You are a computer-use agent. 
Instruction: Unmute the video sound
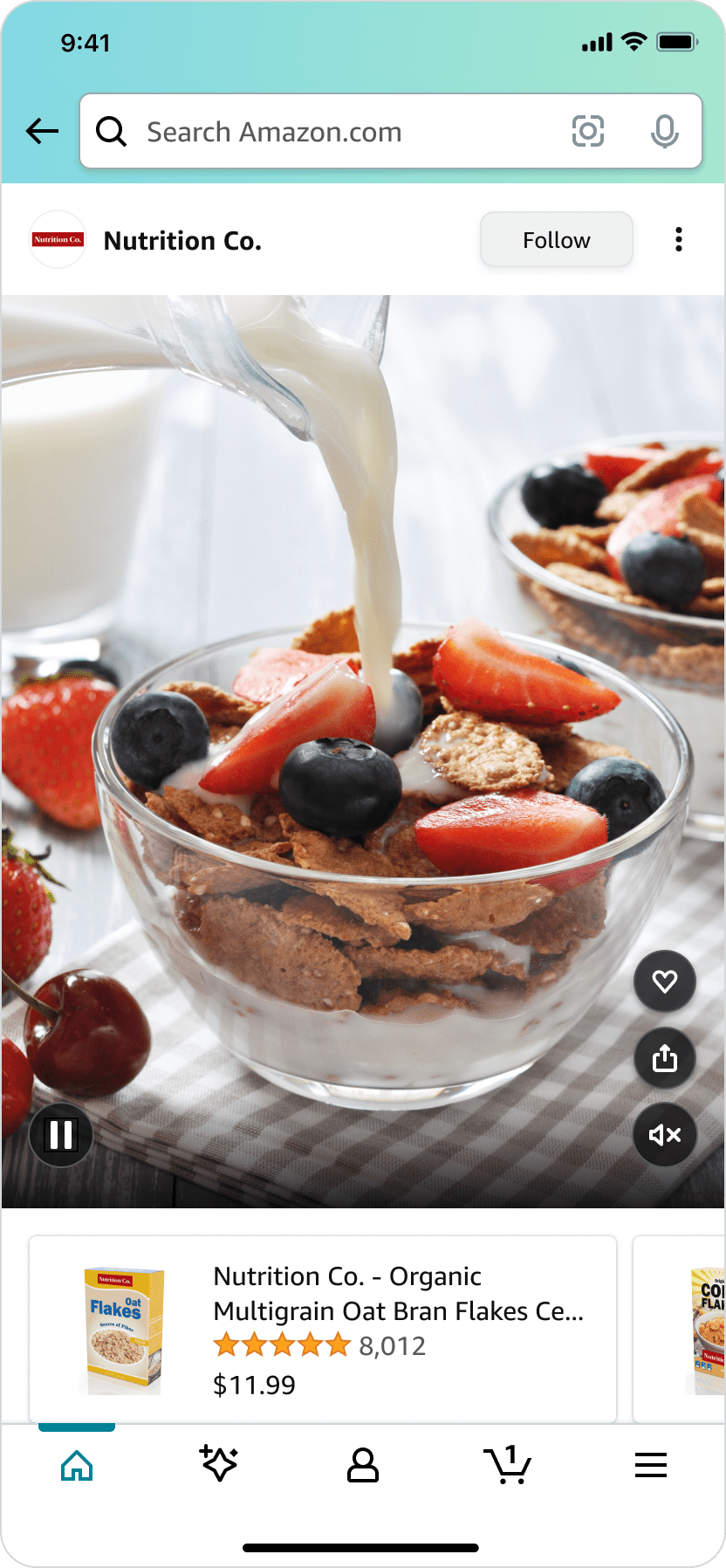[x=664, y=1135]
